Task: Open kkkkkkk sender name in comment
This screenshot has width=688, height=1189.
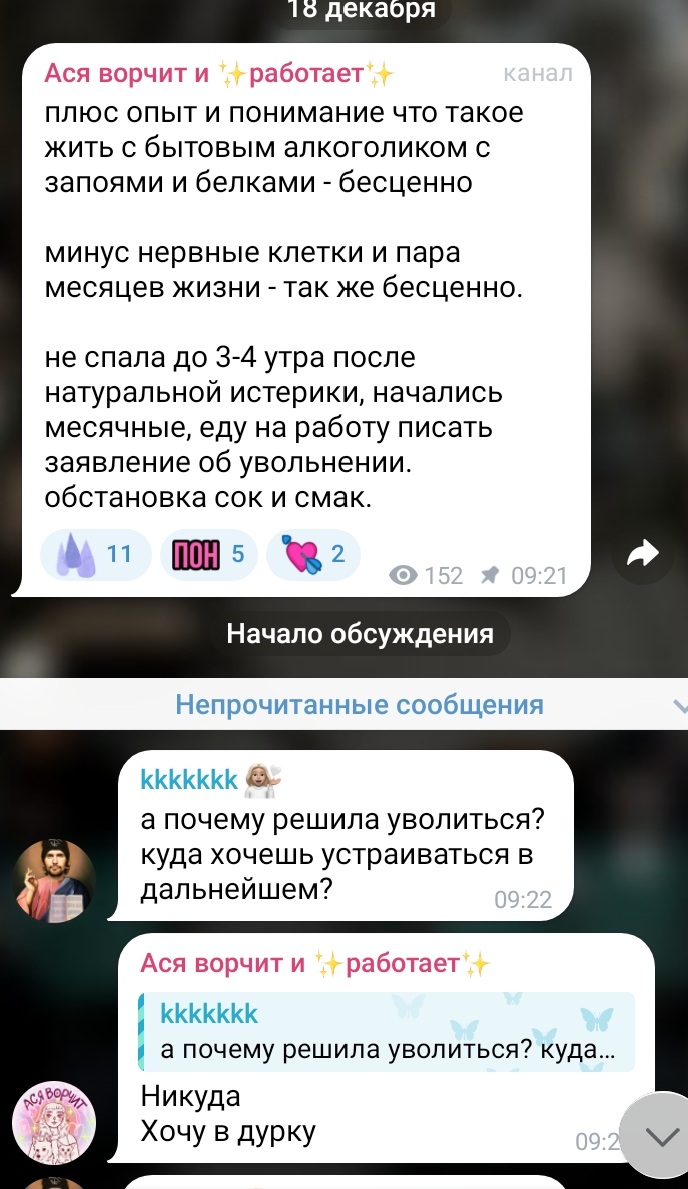Action: (190, 780)
